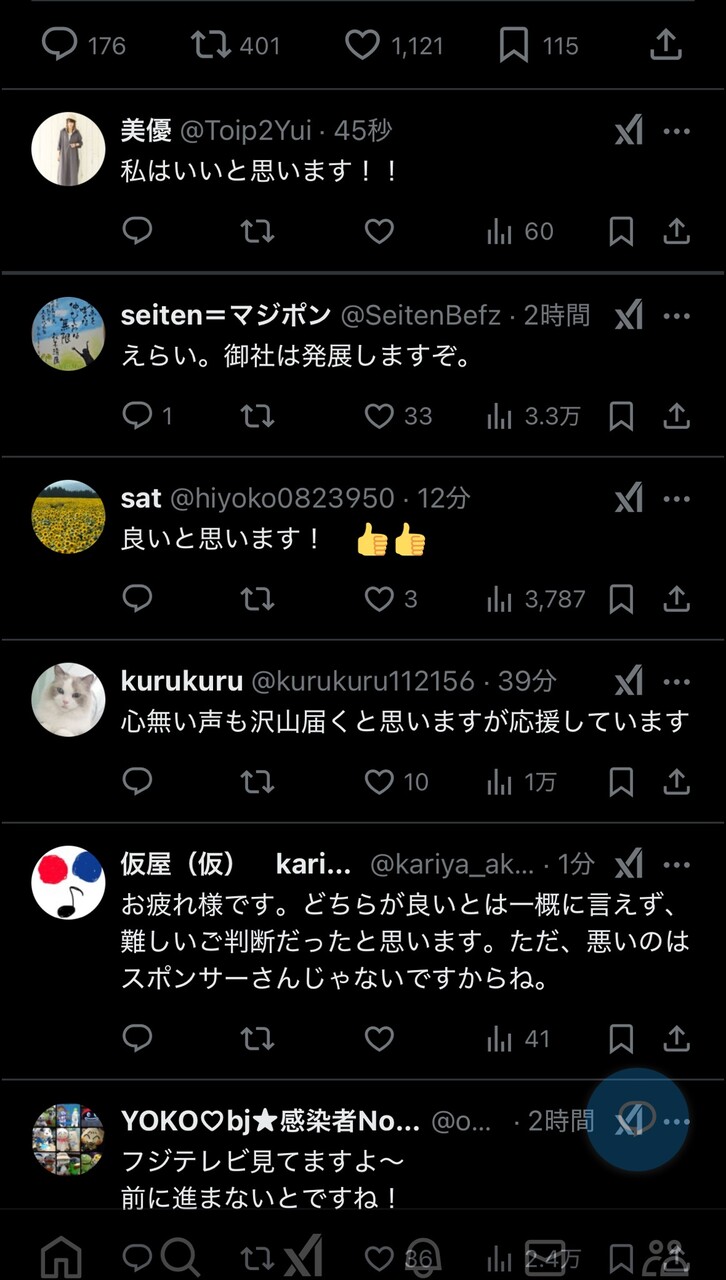Reply to the post with 176 comments
The height and width of the screenshot is (1280, 726).
click(60, 45)
